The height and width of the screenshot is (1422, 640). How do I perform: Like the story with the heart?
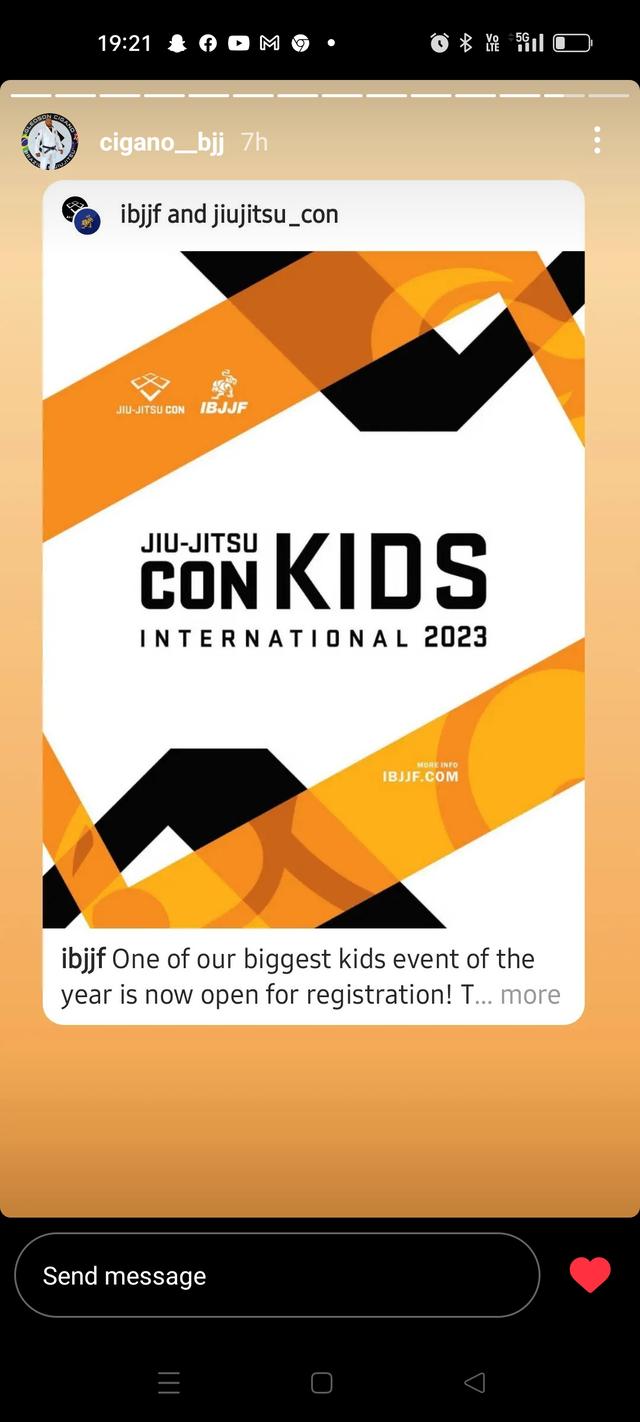click(589, 1275)
